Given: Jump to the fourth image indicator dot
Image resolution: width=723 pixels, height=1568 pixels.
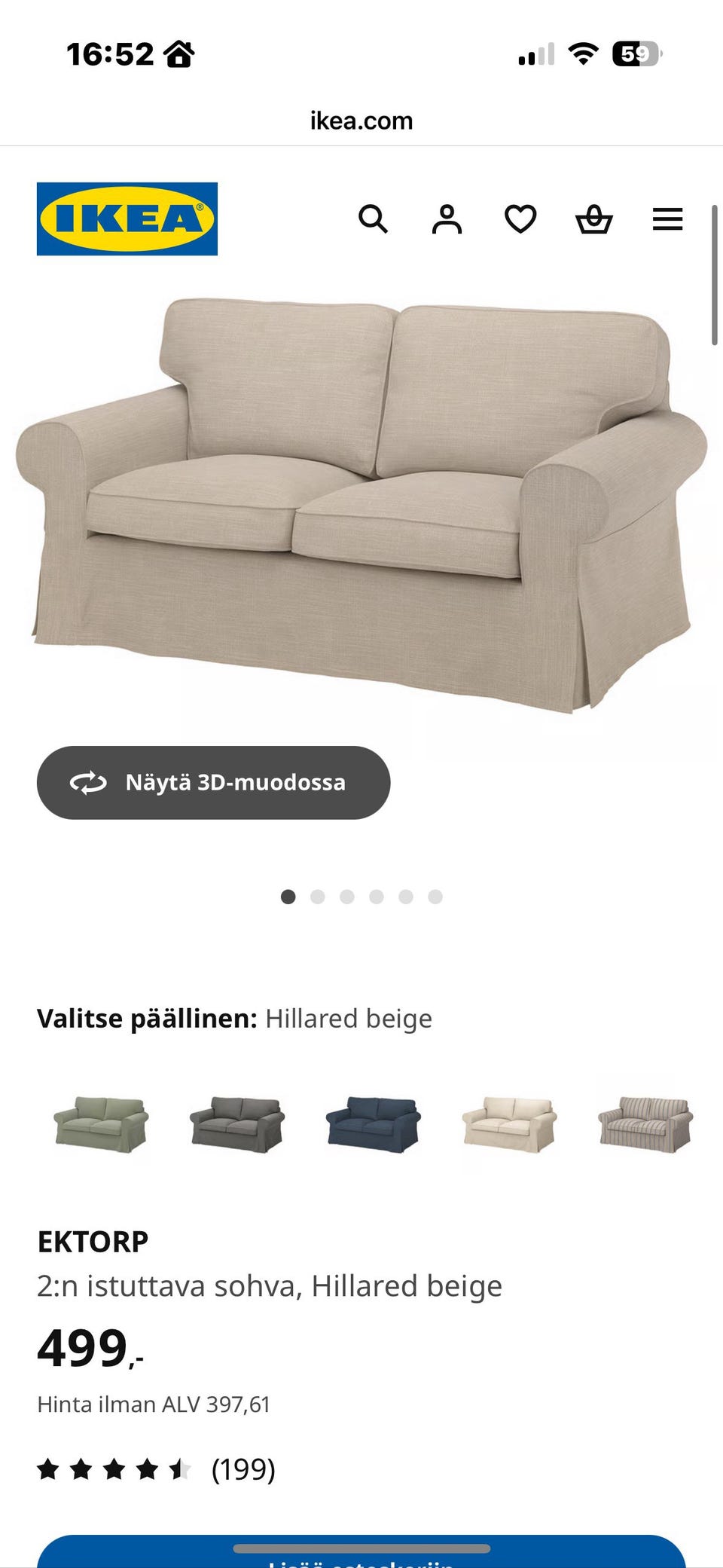Looking at the screenshot, I should click(x=377, y=897).
